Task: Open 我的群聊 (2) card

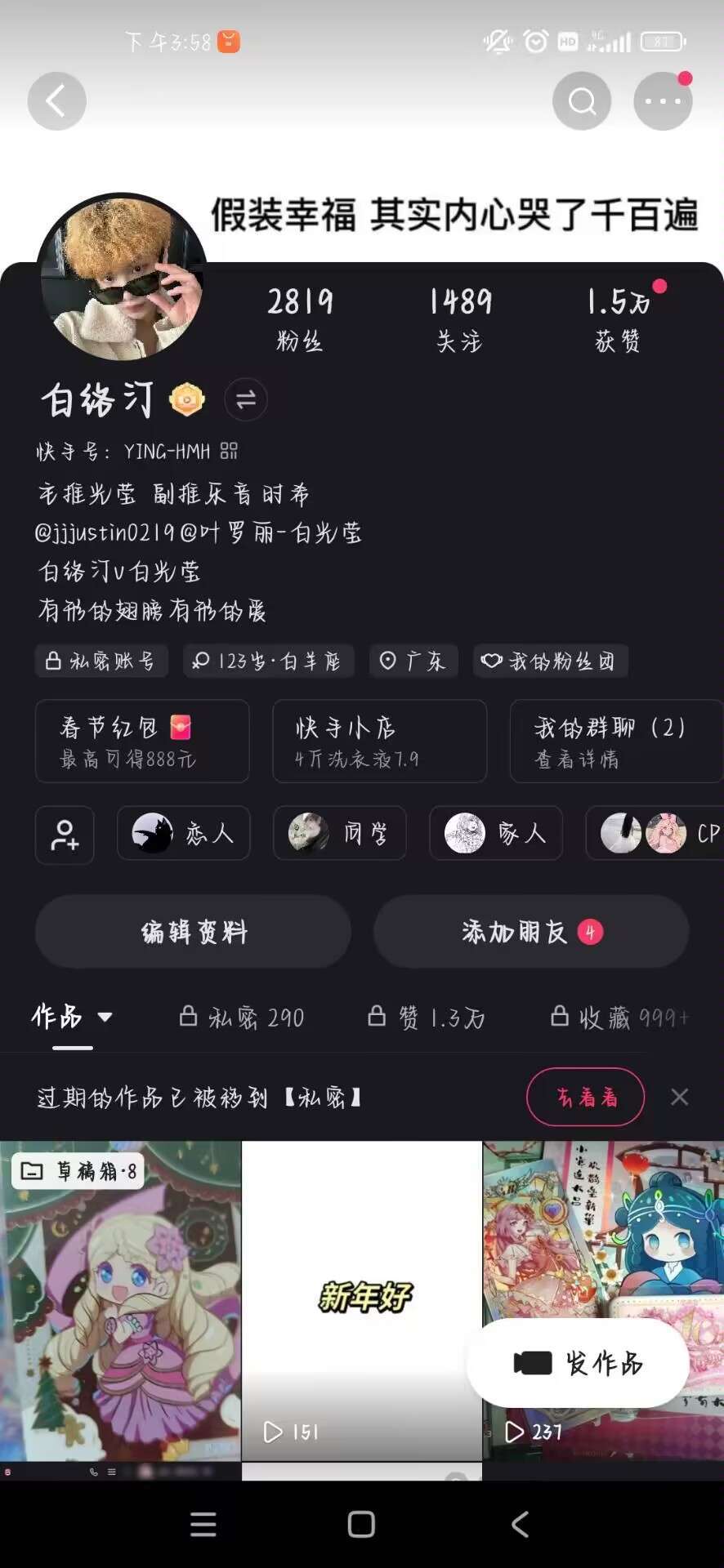Action: [617, 742]
